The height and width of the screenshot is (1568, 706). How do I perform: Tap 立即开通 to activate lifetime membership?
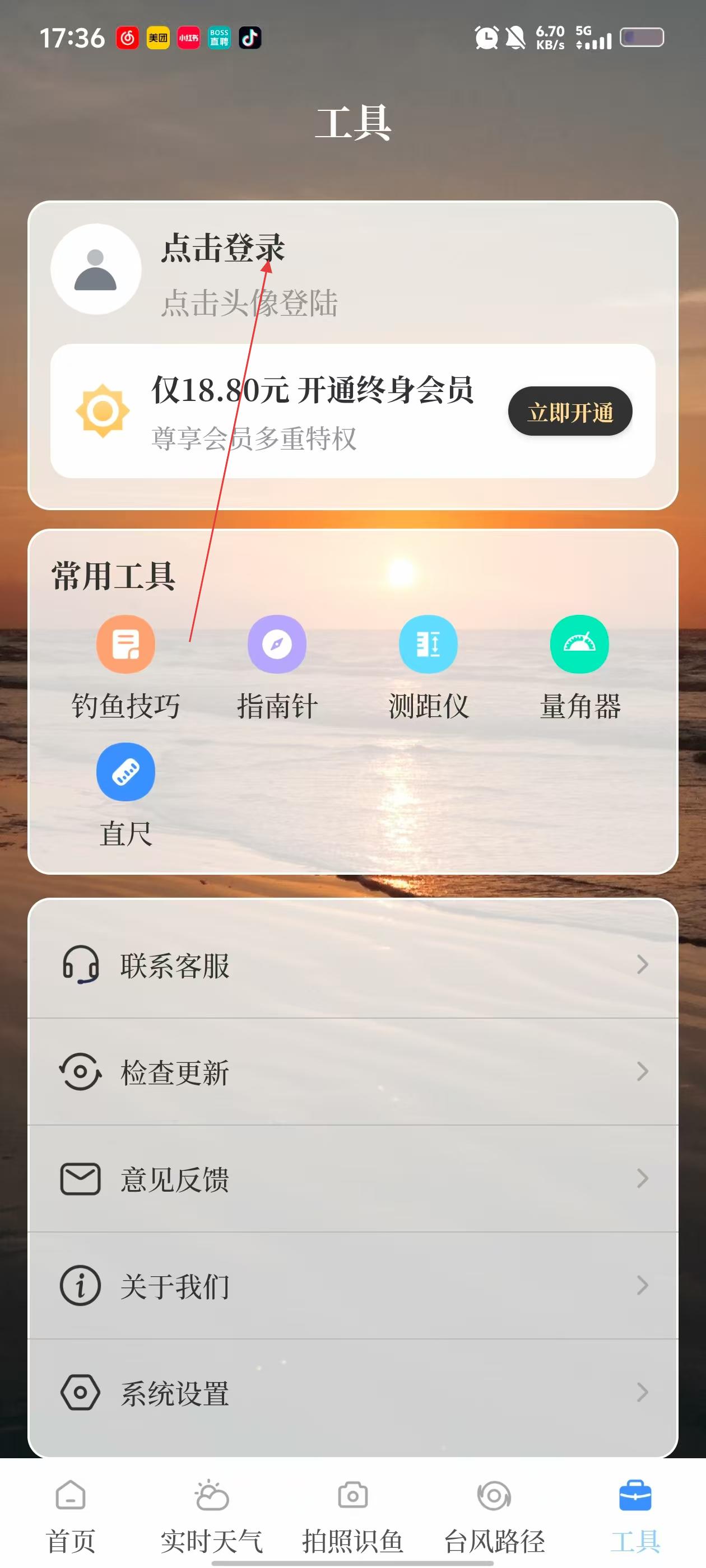coord(569,412)
